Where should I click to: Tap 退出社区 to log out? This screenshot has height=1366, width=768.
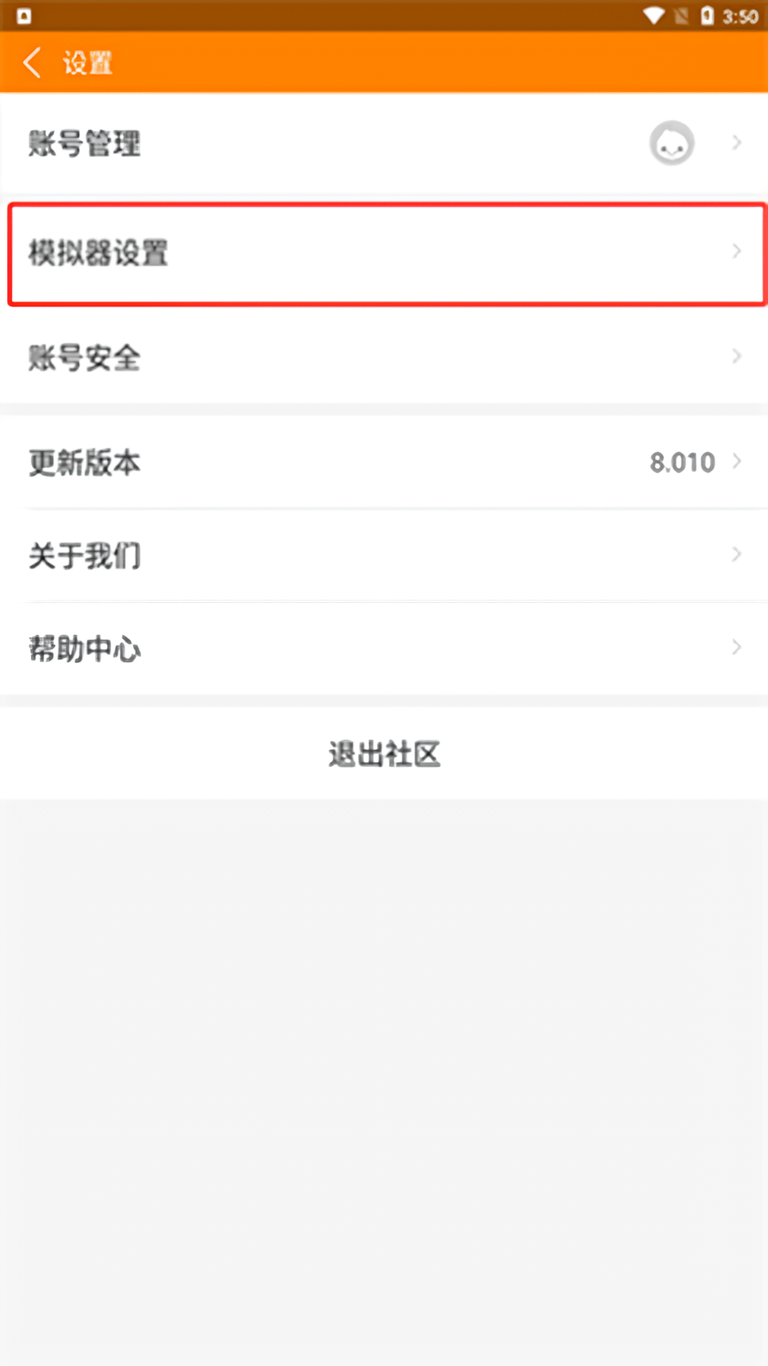pos(384,754)
